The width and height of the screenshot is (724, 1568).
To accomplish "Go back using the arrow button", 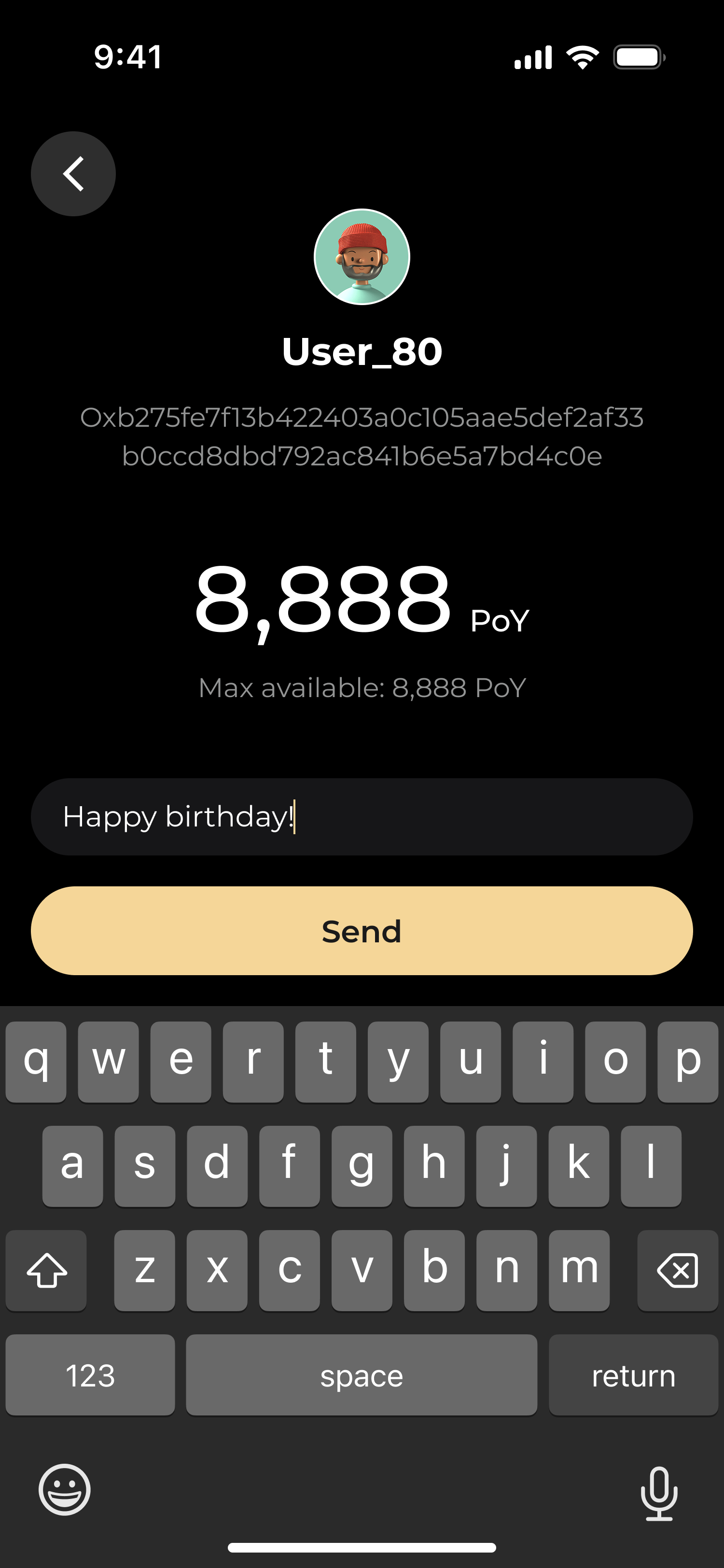I will point(73,173).
